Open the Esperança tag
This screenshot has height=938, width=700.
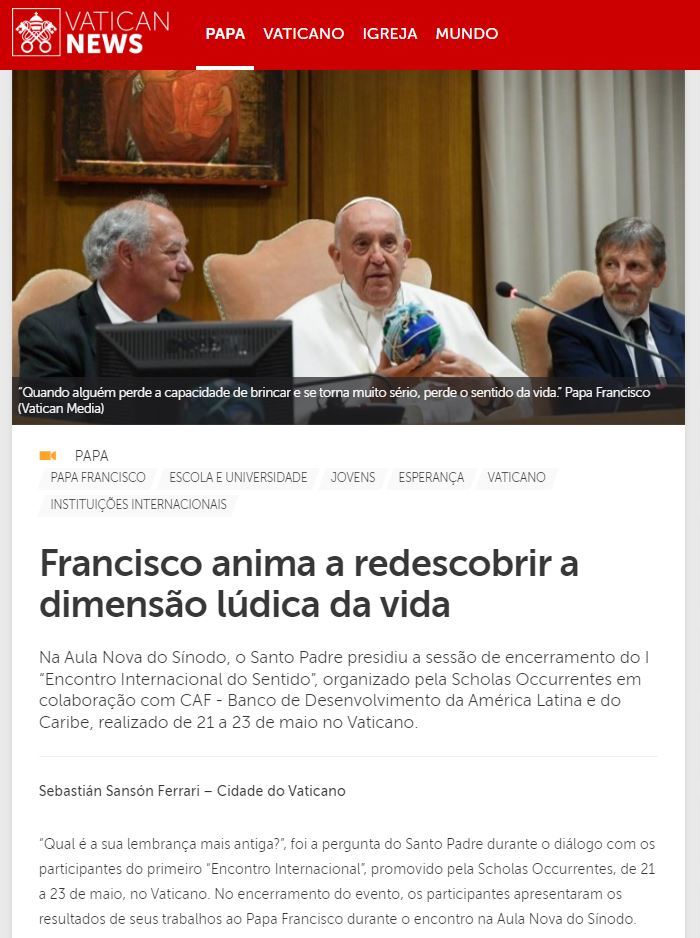pos(431,478)
